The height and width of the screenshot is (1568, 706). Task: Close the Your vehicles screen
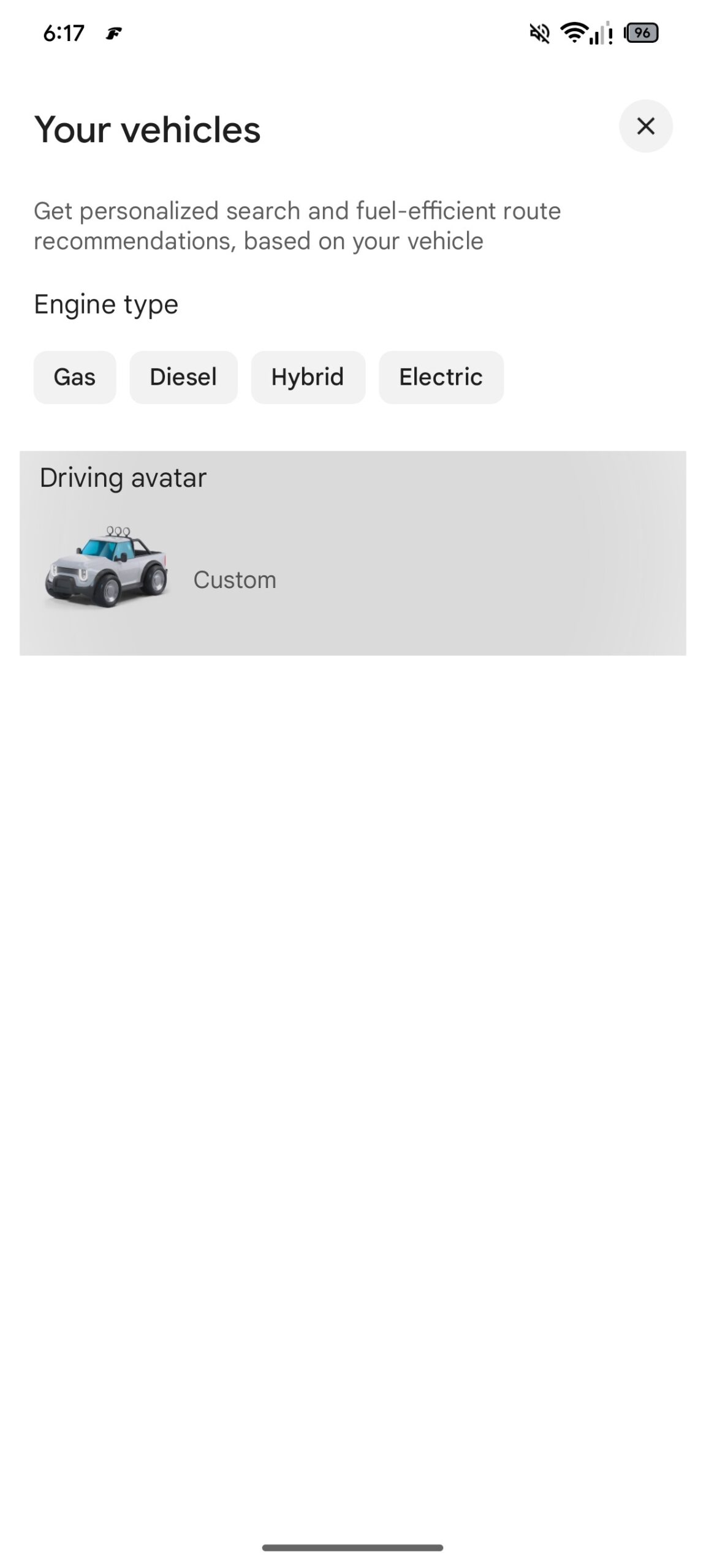coord(645,126)
